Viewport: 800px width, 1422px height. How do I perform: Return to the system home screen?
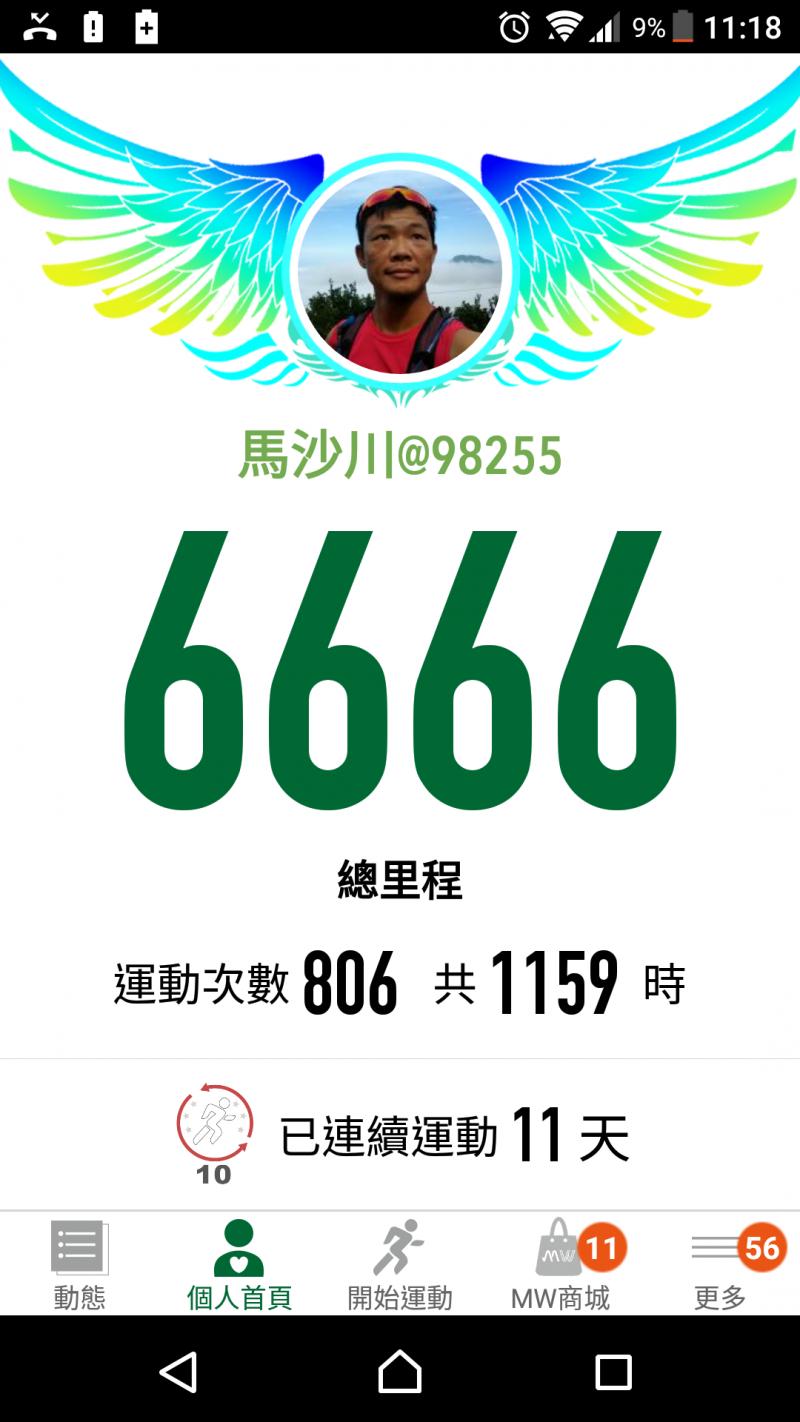(x=400, y=1372)
